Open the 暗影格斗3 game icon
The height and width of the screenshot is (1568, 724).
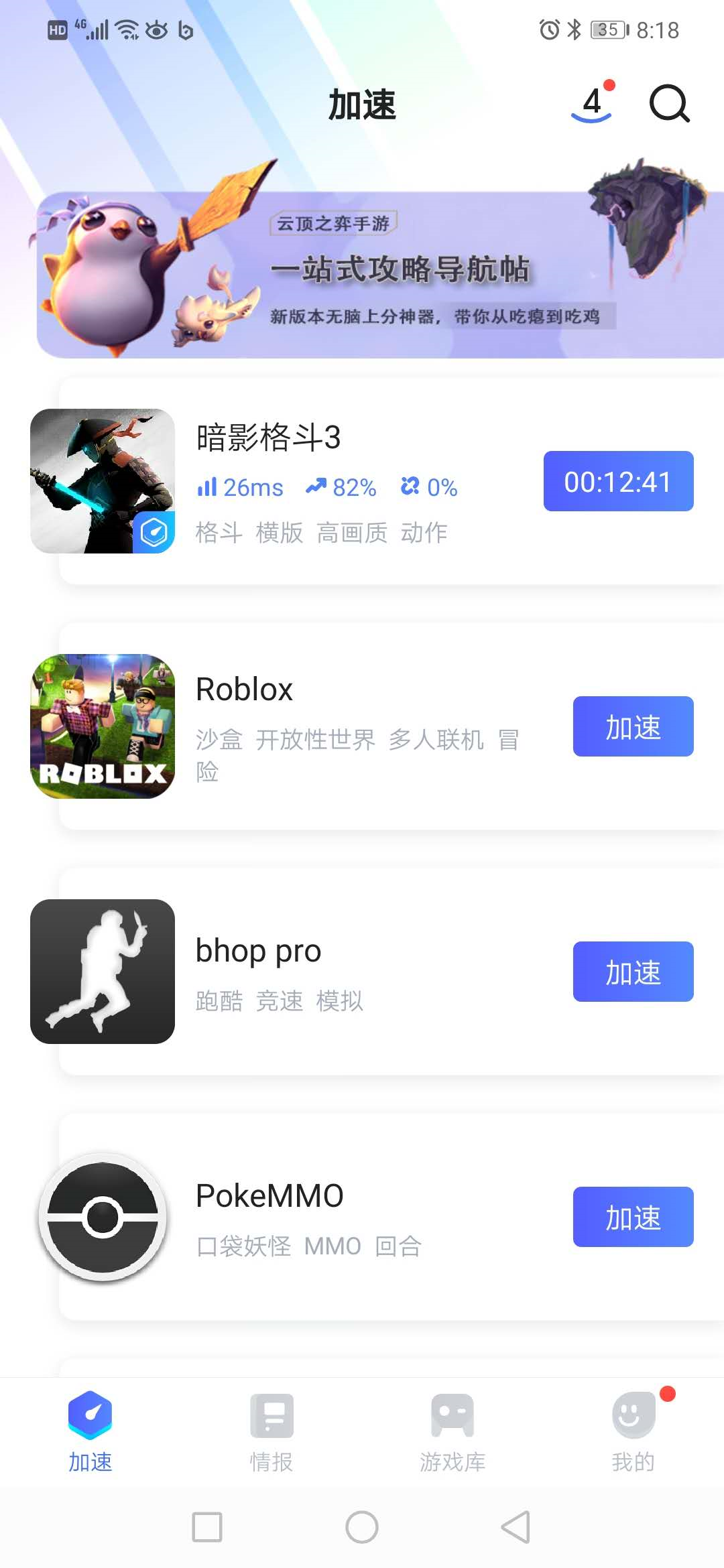pyautogui.click(x=103, y=481)
